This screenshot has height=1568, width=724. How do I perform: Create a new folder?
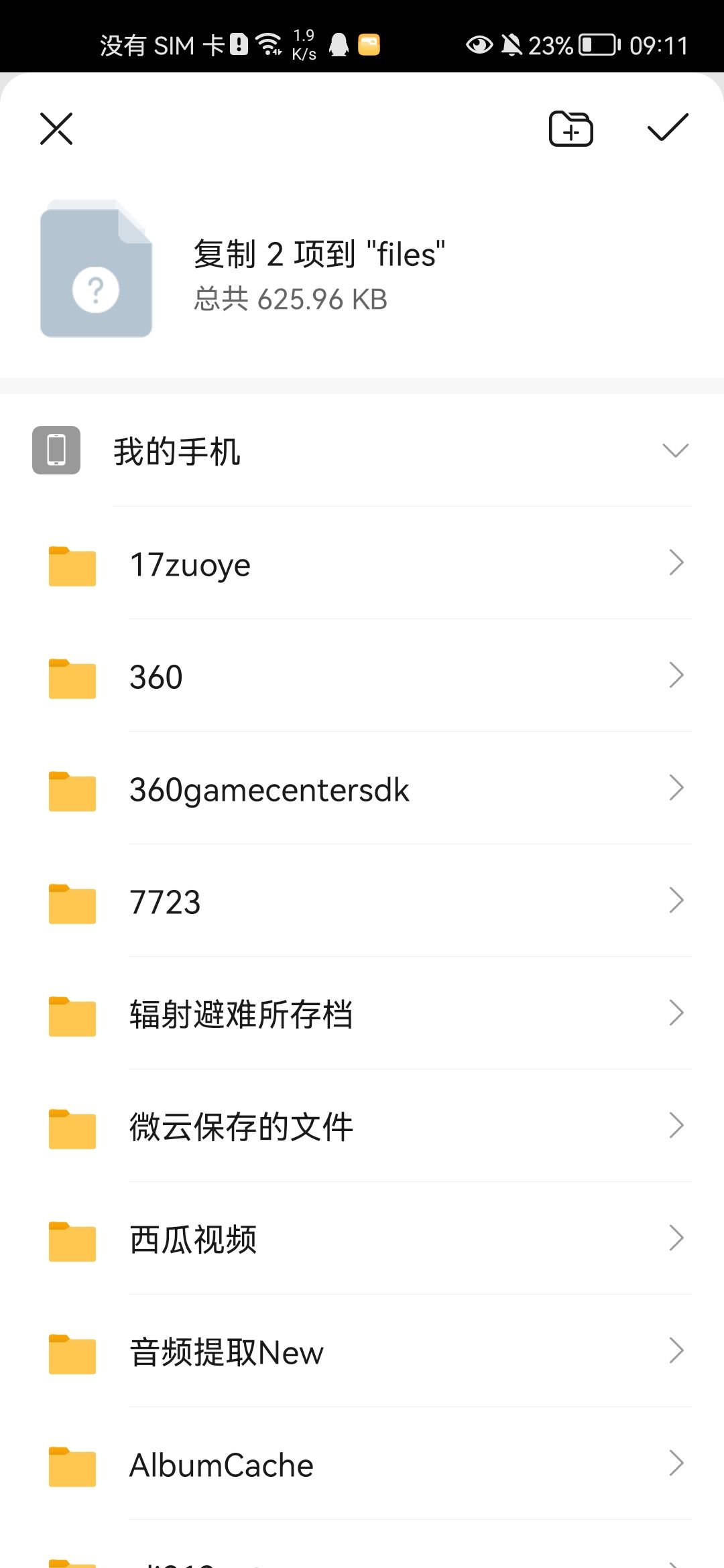point(570,129)
